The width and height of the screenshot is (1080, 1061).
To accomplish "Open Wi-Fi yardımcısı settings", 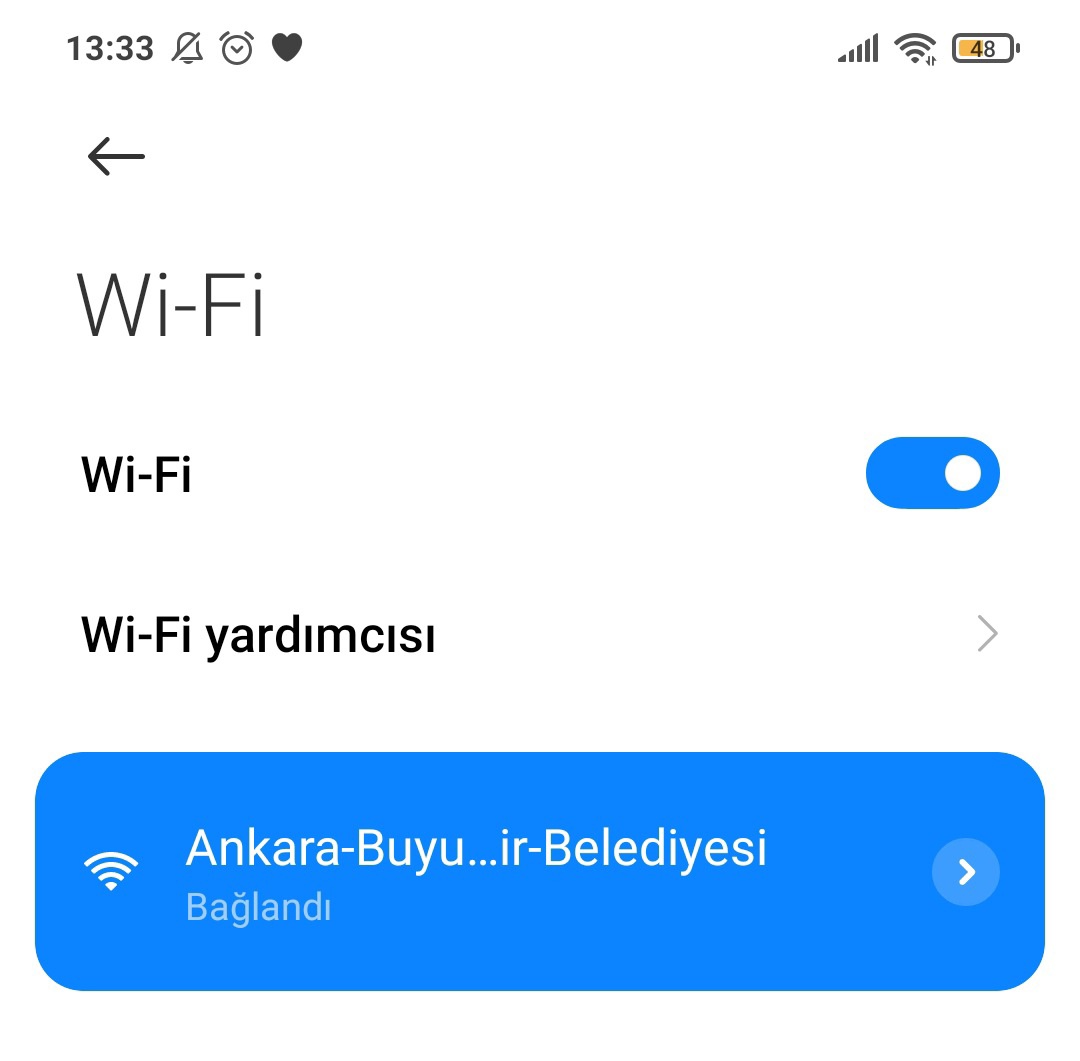I will coord(540,634).
